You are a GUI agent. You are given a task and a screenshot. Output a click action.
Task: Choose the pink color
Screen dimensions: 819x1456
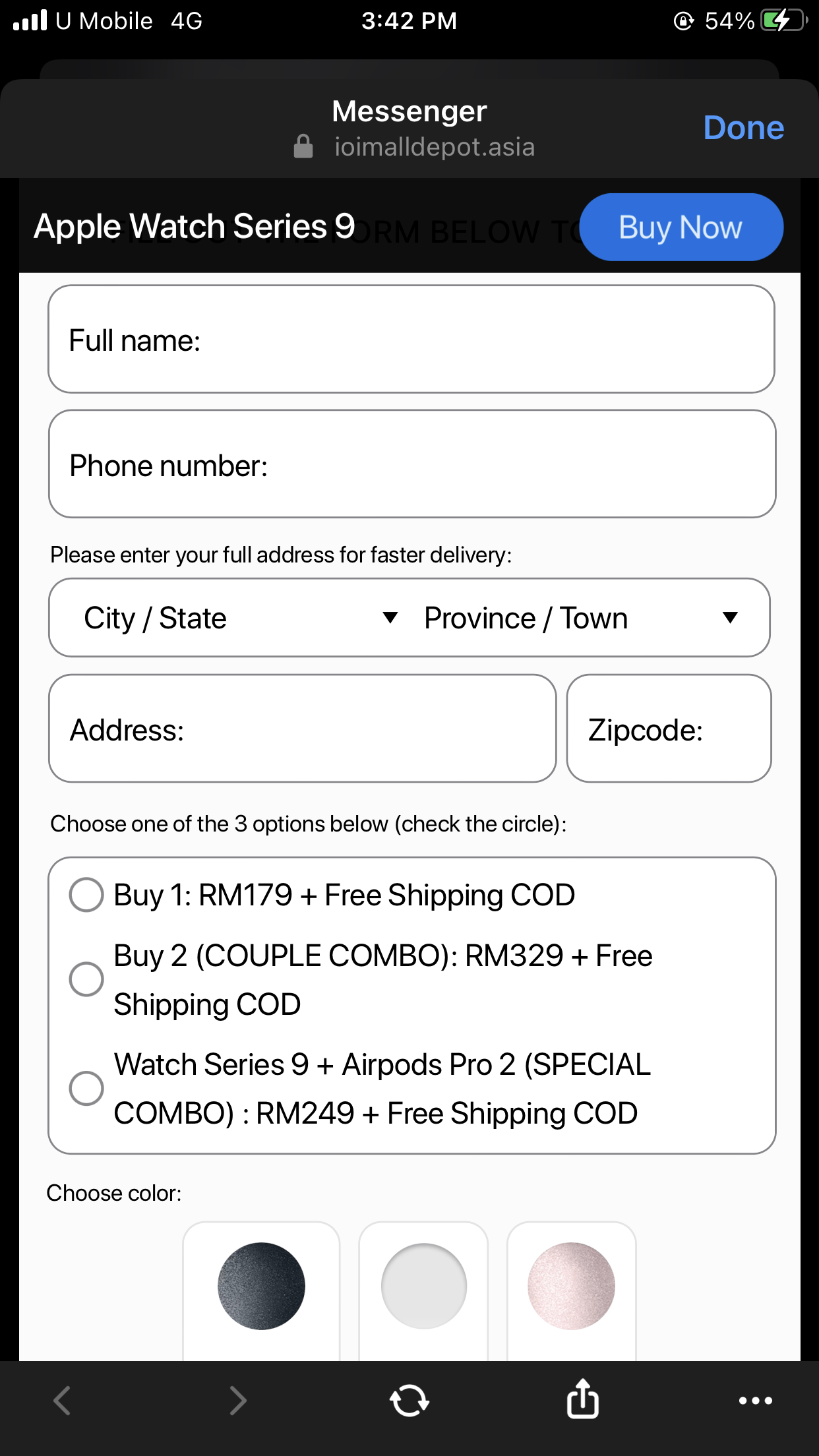[571, 1287]
